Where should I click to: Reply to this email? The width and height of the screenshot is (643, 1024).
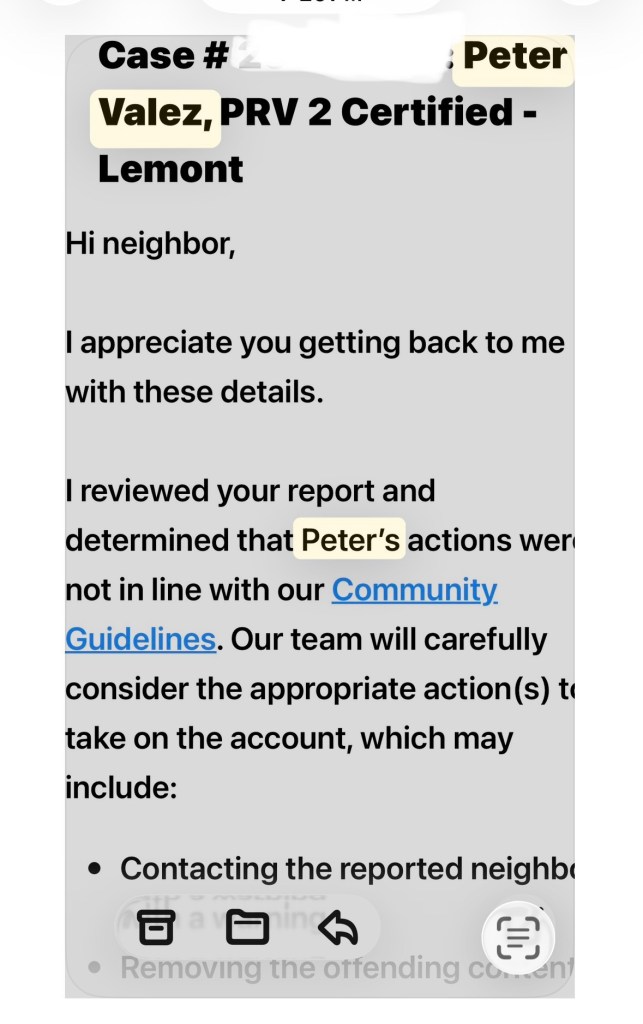pyautogui.click(x=338, y=928)
